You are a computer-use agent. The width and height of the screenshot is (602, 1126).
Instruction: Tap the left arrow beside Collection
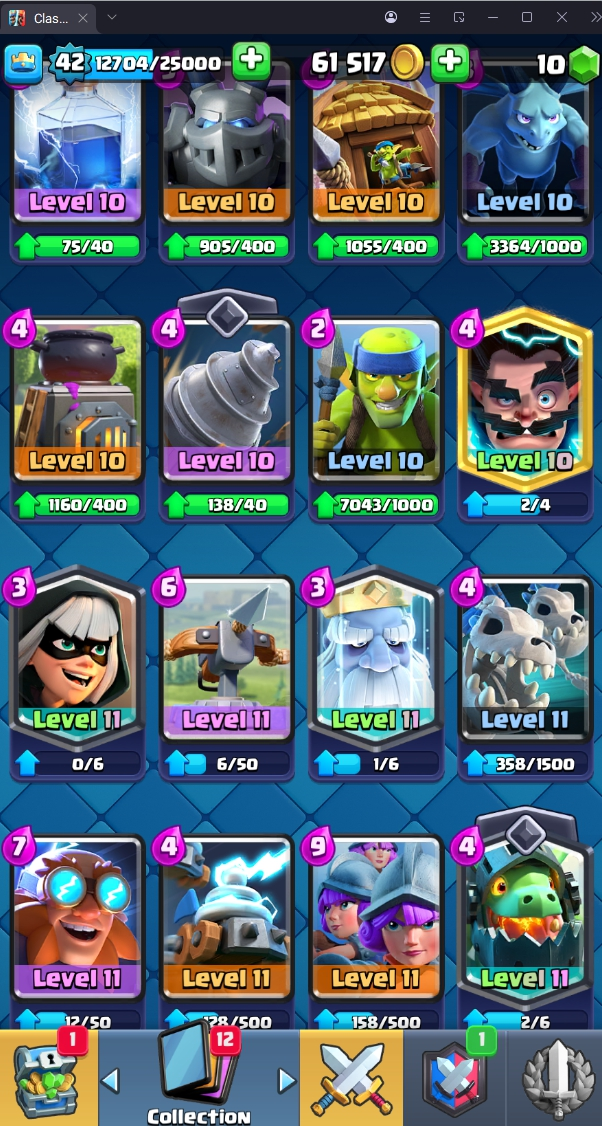click(111, 1080)
